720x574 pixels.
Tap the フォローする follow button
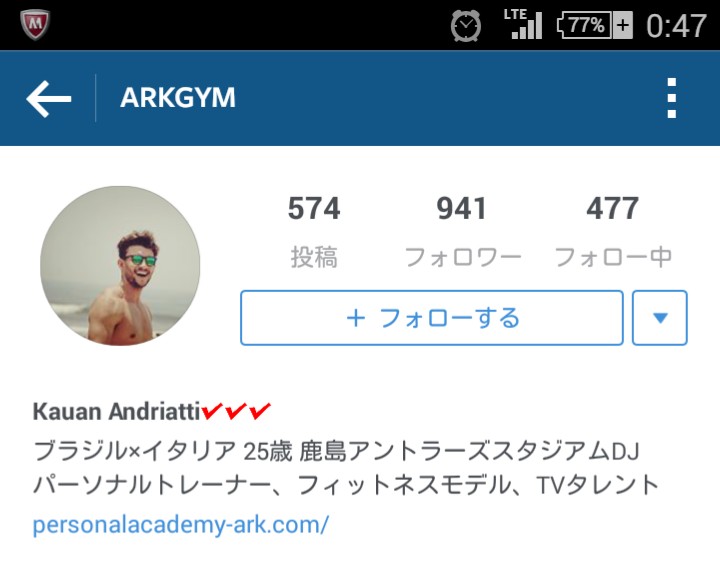click(432, 318)
